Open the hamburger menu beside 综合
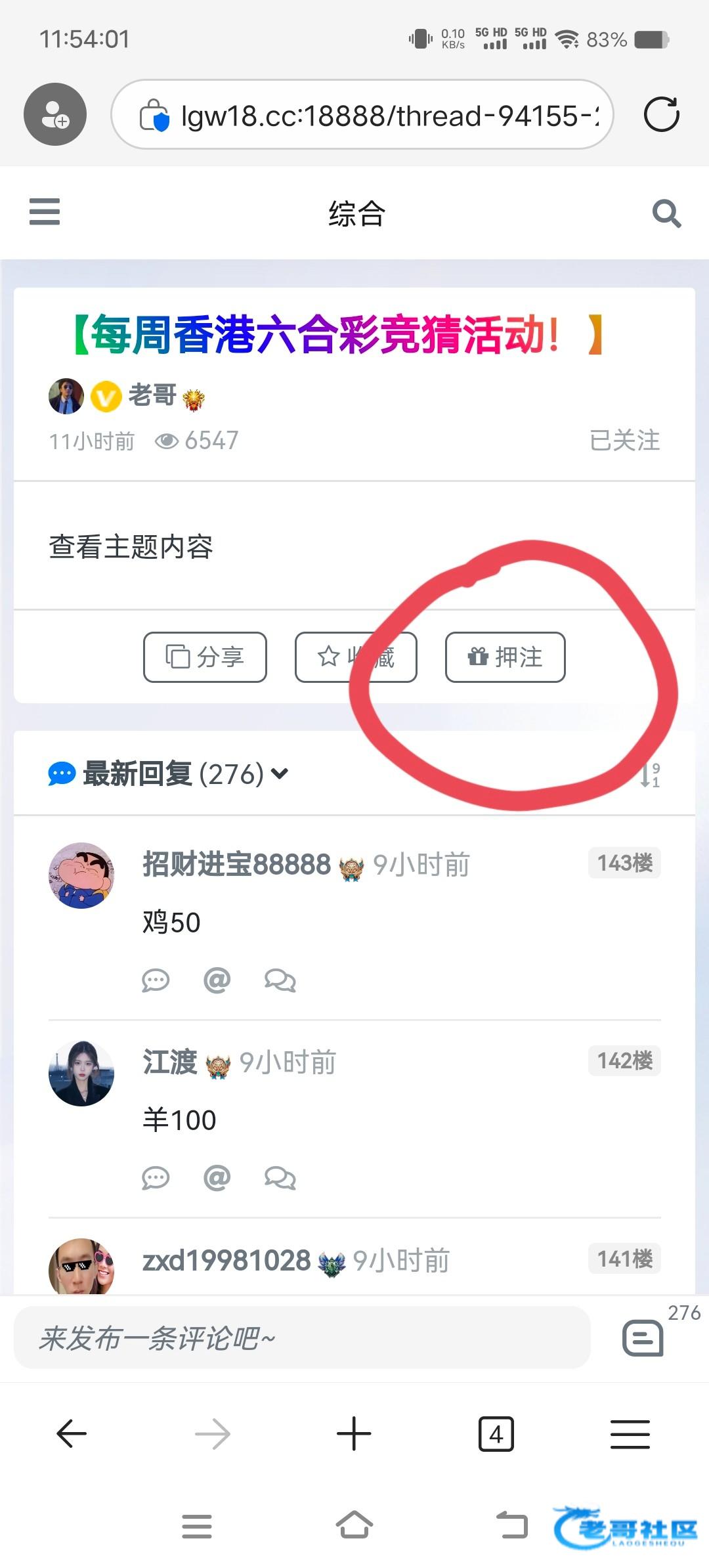Screen dimensions: 709x1568 point(45,212)
